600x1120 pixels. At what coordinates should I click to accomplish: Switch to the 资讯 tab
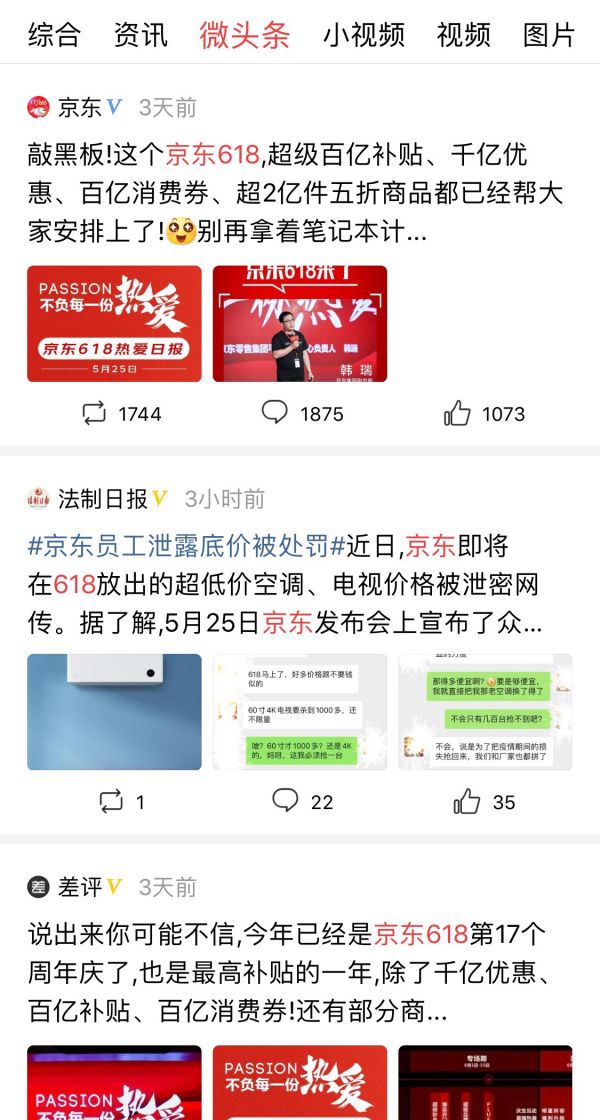click(x=140, y=35)
